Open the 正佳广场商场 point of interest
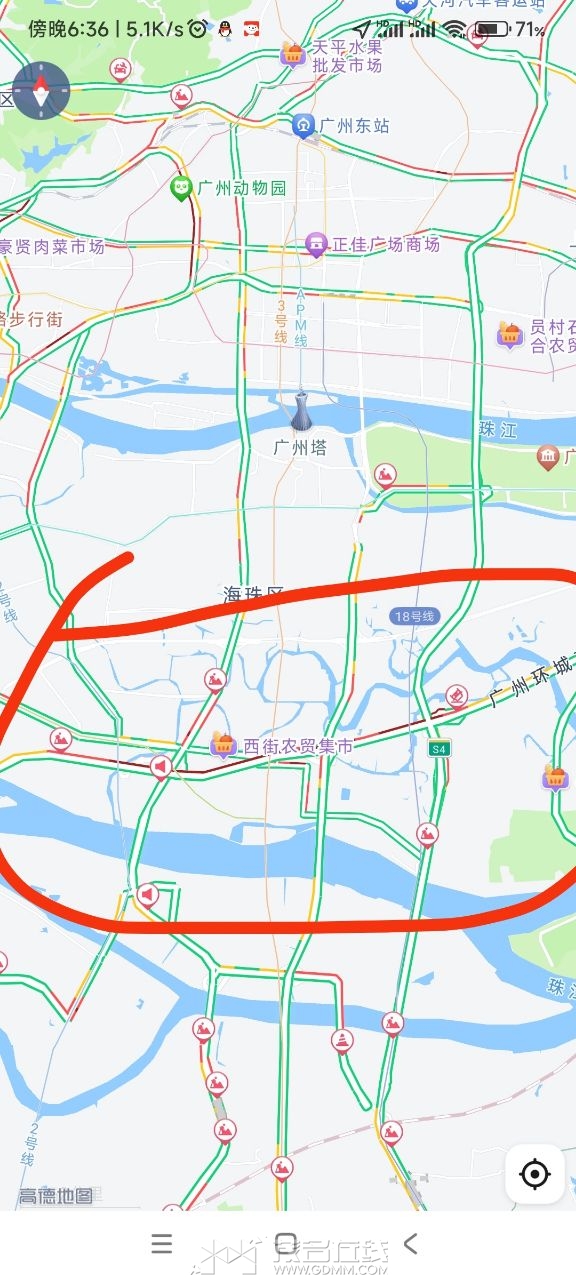Image resolution: width=576 pixels, height=1280 pixels. (x=317, y=245)
